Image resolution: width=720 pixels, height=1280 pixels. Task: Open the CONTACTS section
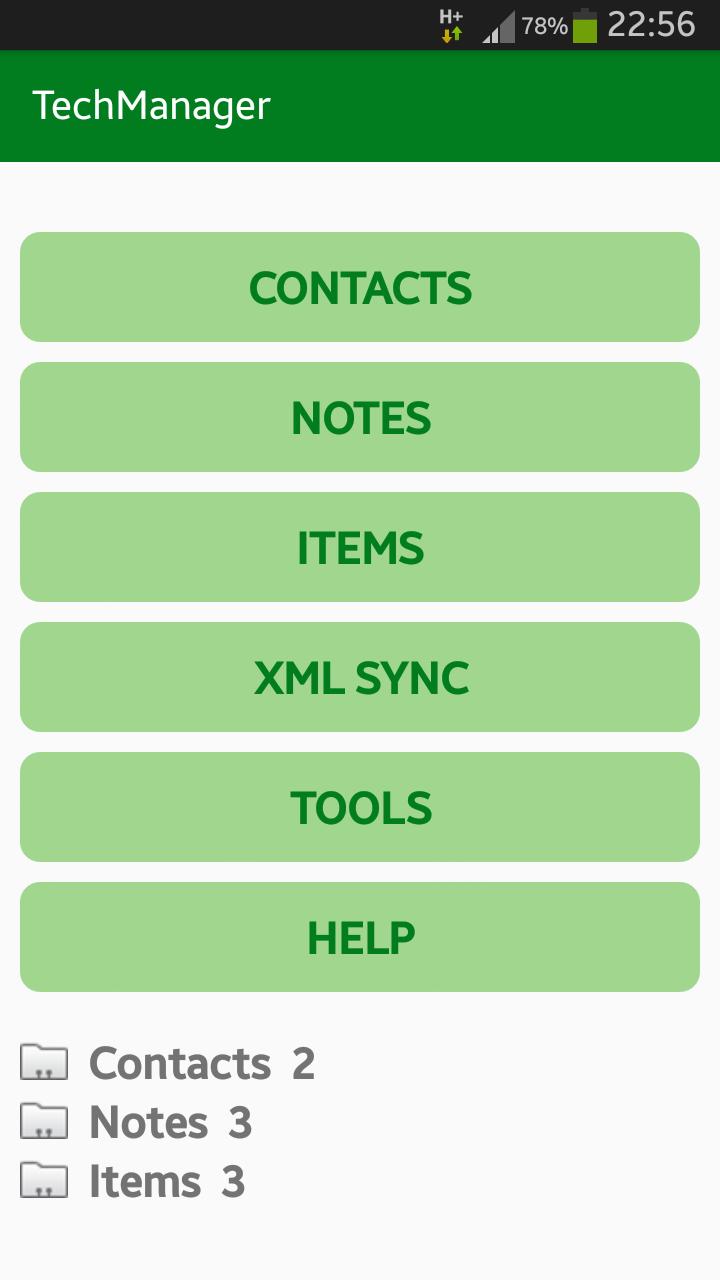pyautogui.click(x=360, y=287)
